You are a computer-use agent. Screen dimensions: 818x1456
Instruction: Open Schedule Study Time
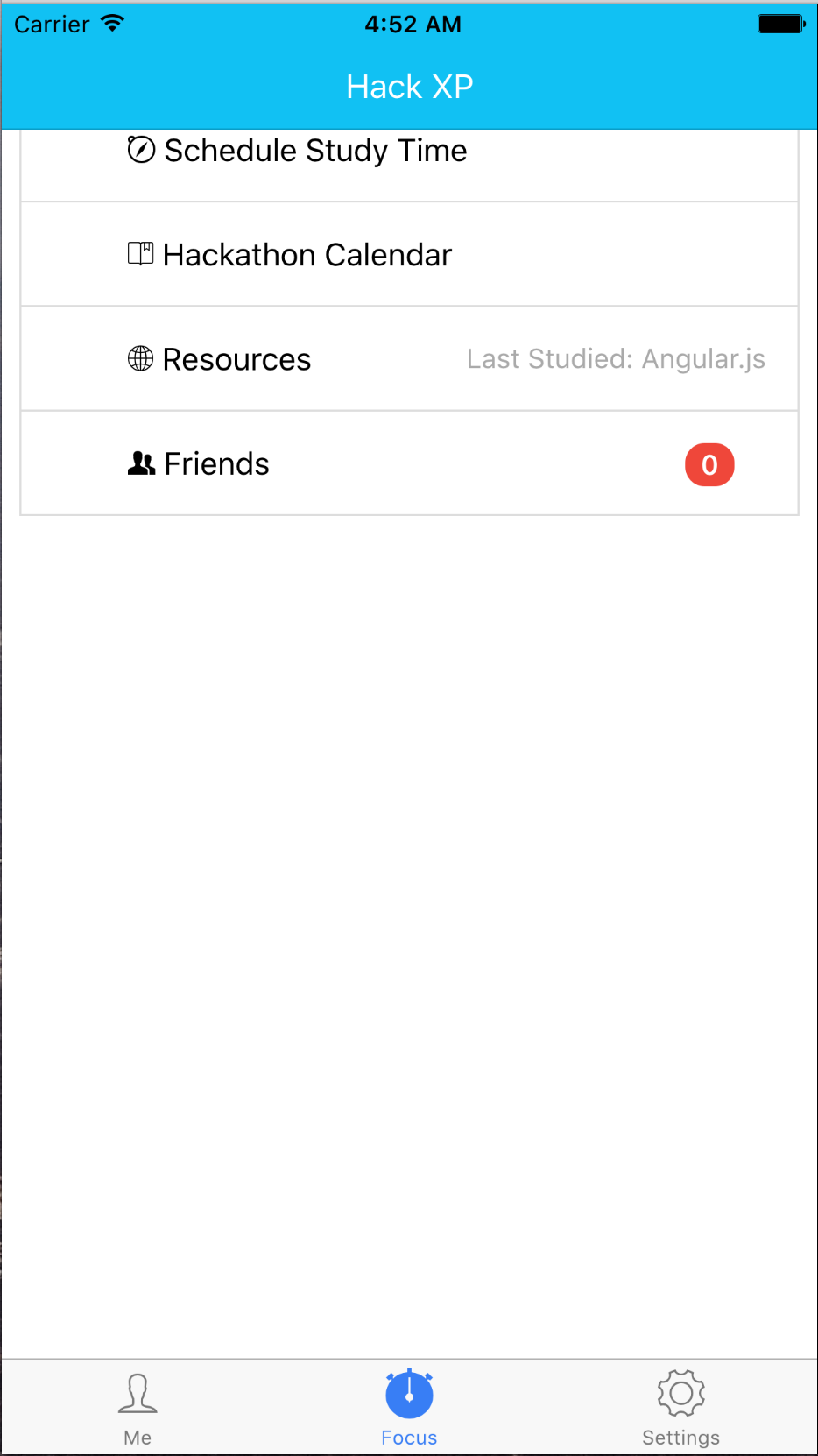point(315,152)
